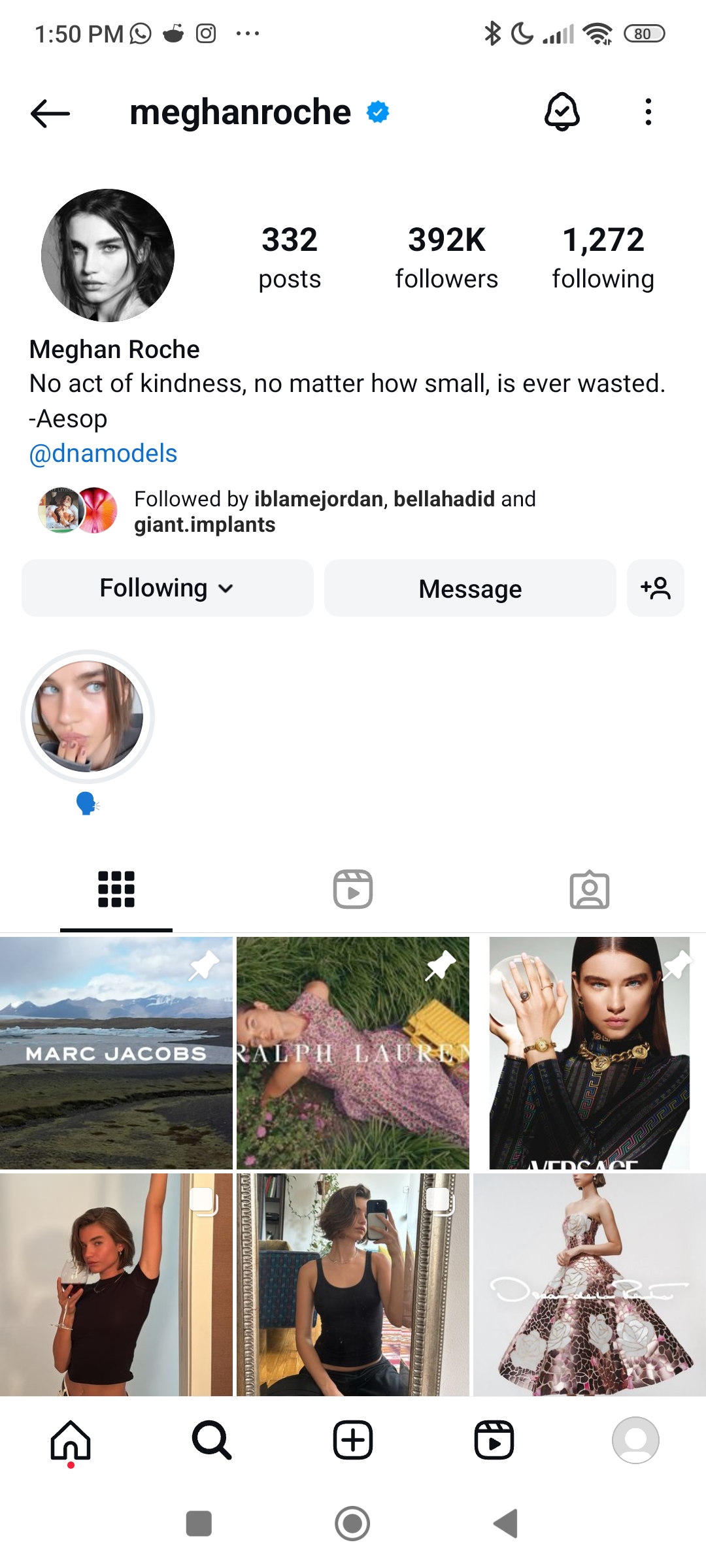Open notification settings bell for meghanroche
The width and height of the screenshot is (706, 1568).
pos(562,112)
